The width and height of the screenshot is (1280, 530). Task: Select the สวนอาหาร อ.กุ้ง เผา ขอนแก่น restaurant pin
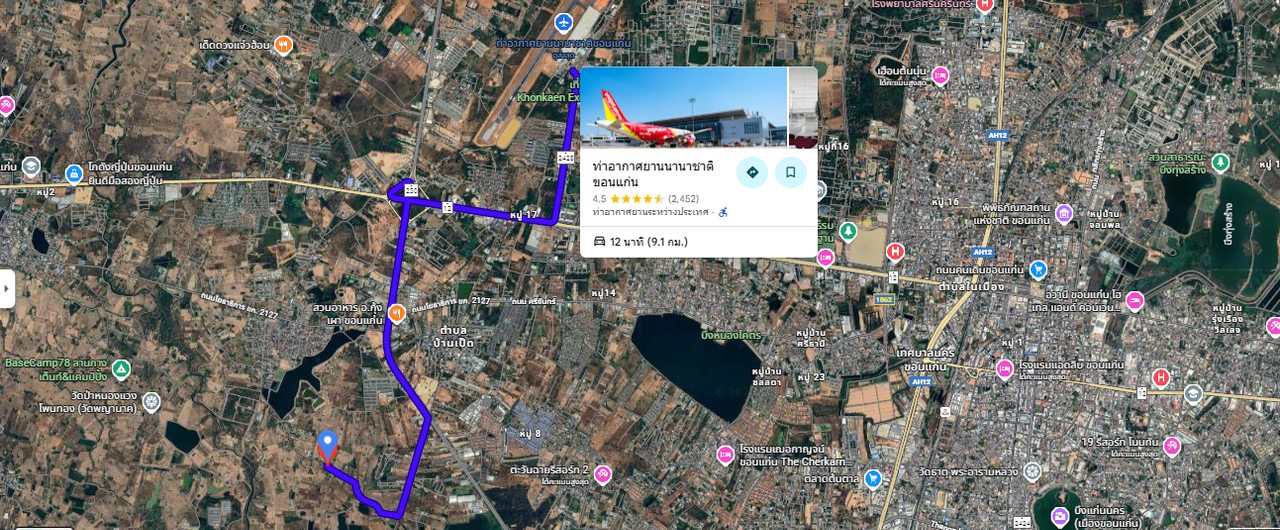click(x=397, y=312)
